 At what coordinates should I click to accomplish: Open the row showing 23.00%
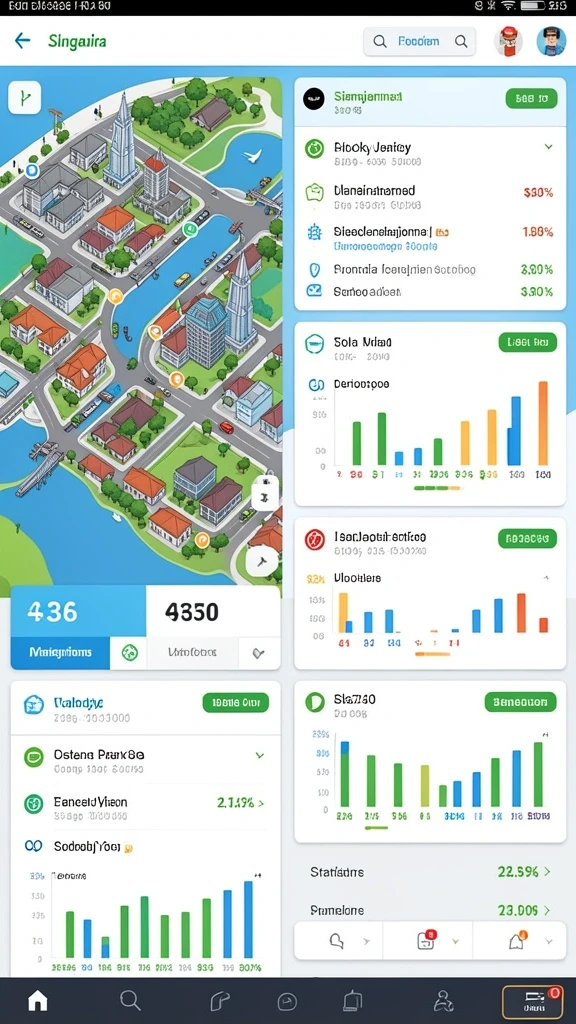click(430, 910)
